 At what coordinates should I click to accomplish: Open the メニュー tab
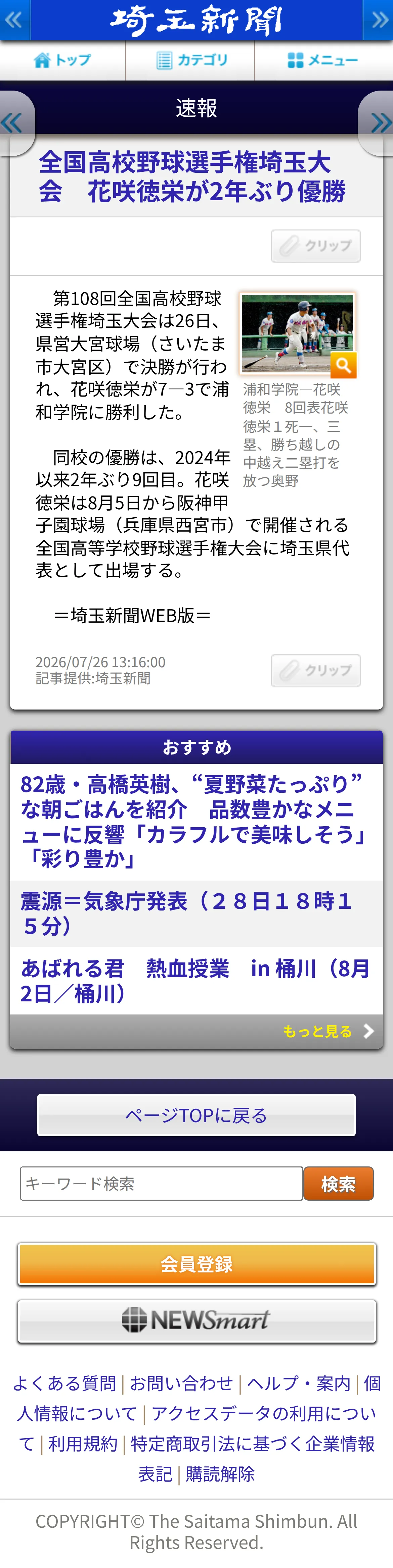click(x=323, y=60)
